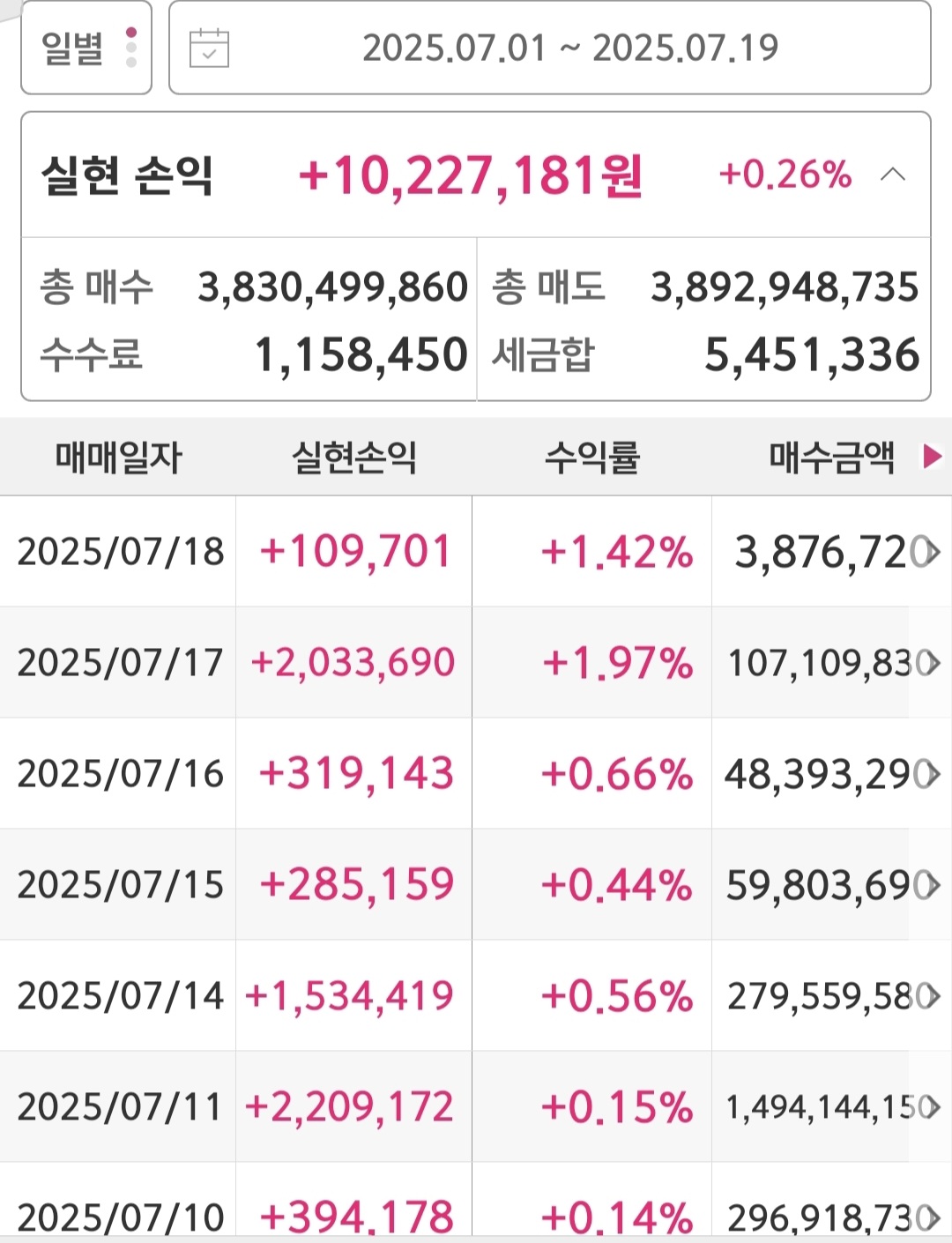The height and width of the screenshot is (1243, 952).
Task: Open details for 2025/07/18 row
Action: pyautogui.click(x=932, y=552)
